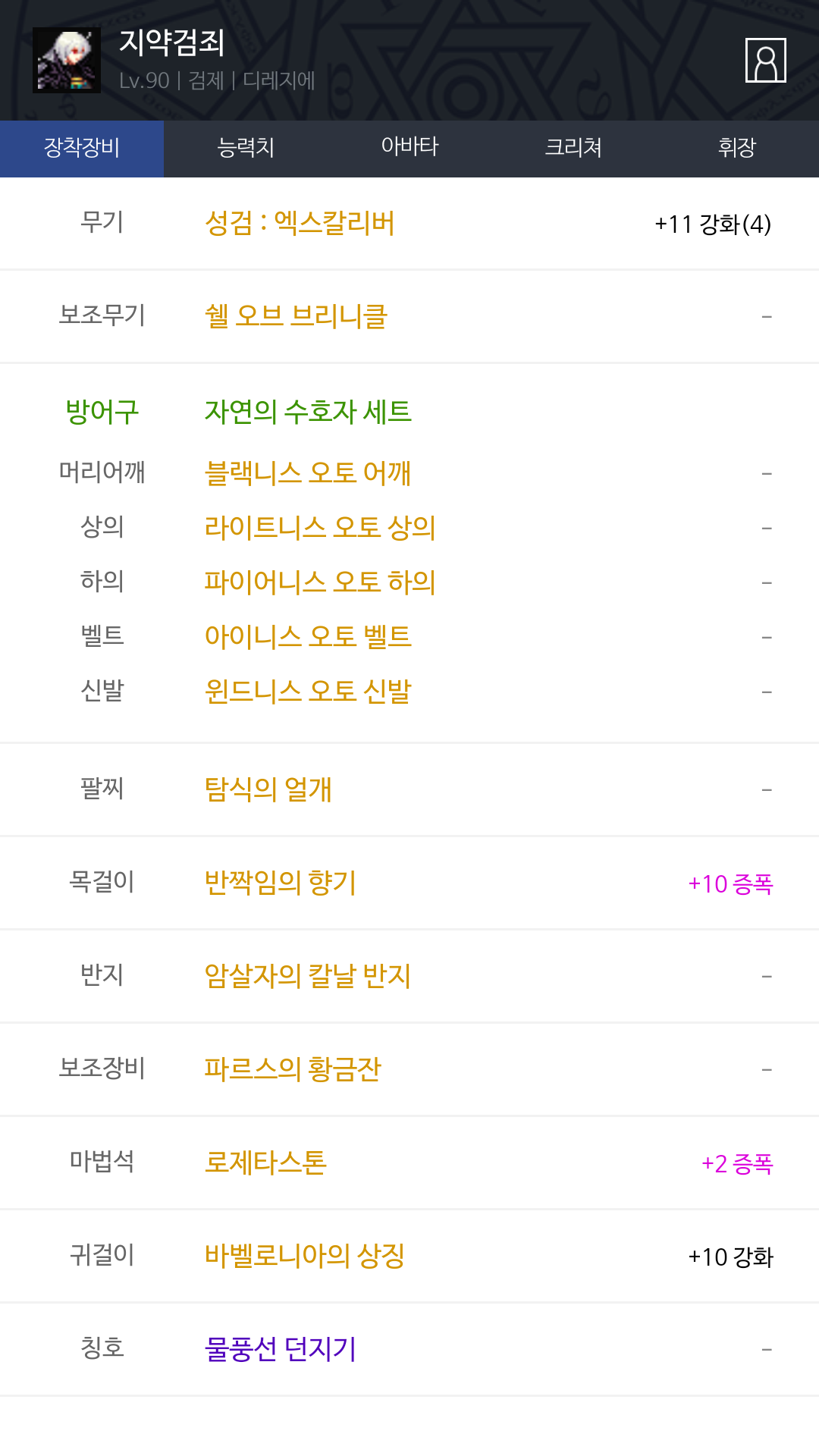Open 바벨로니아의 상징 earring details
Image resolution: width=819 pixels, height=1456 pixels.
point(304,1256)
